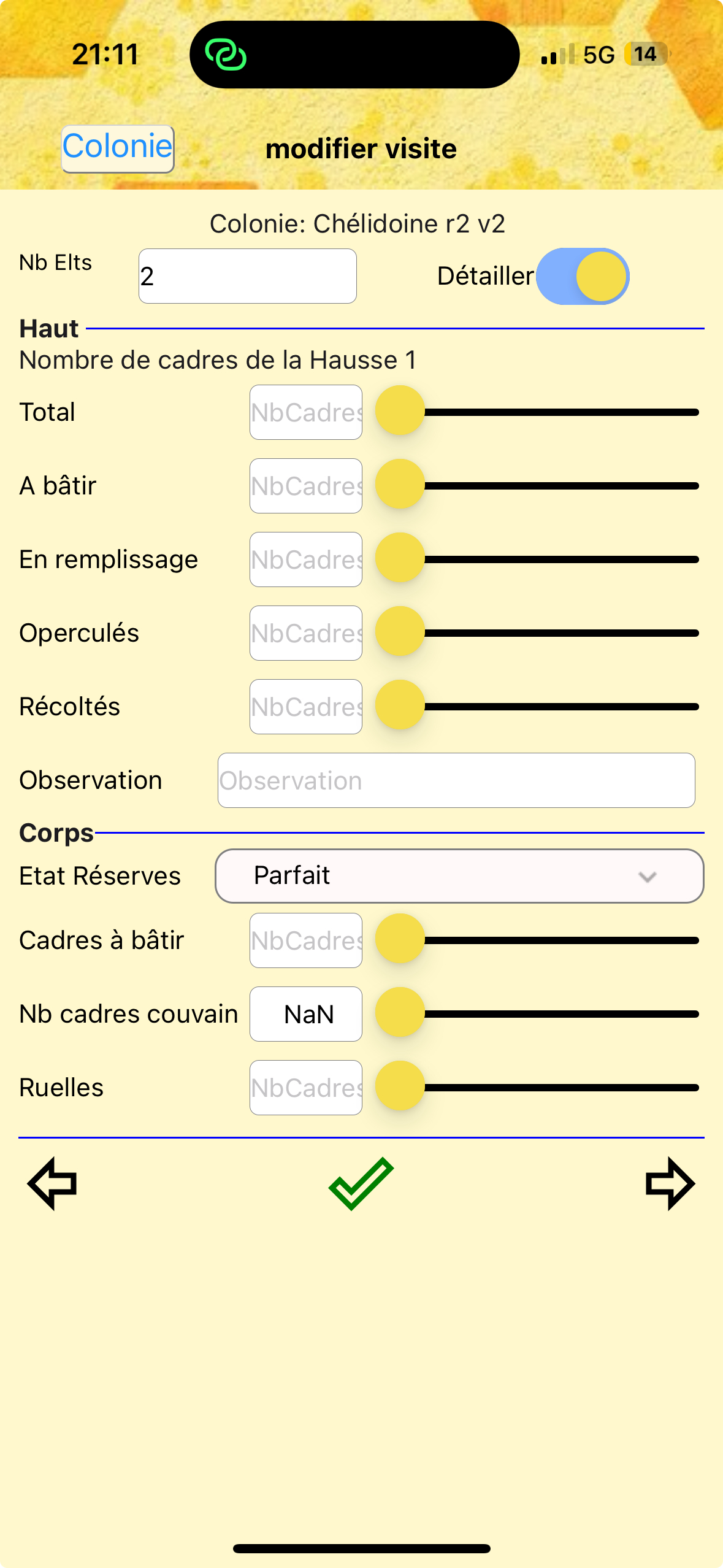The width and height of the screenshot is (723, 1568).
Task: Expand the Etat Réserves dropdown
Action: 459,875
